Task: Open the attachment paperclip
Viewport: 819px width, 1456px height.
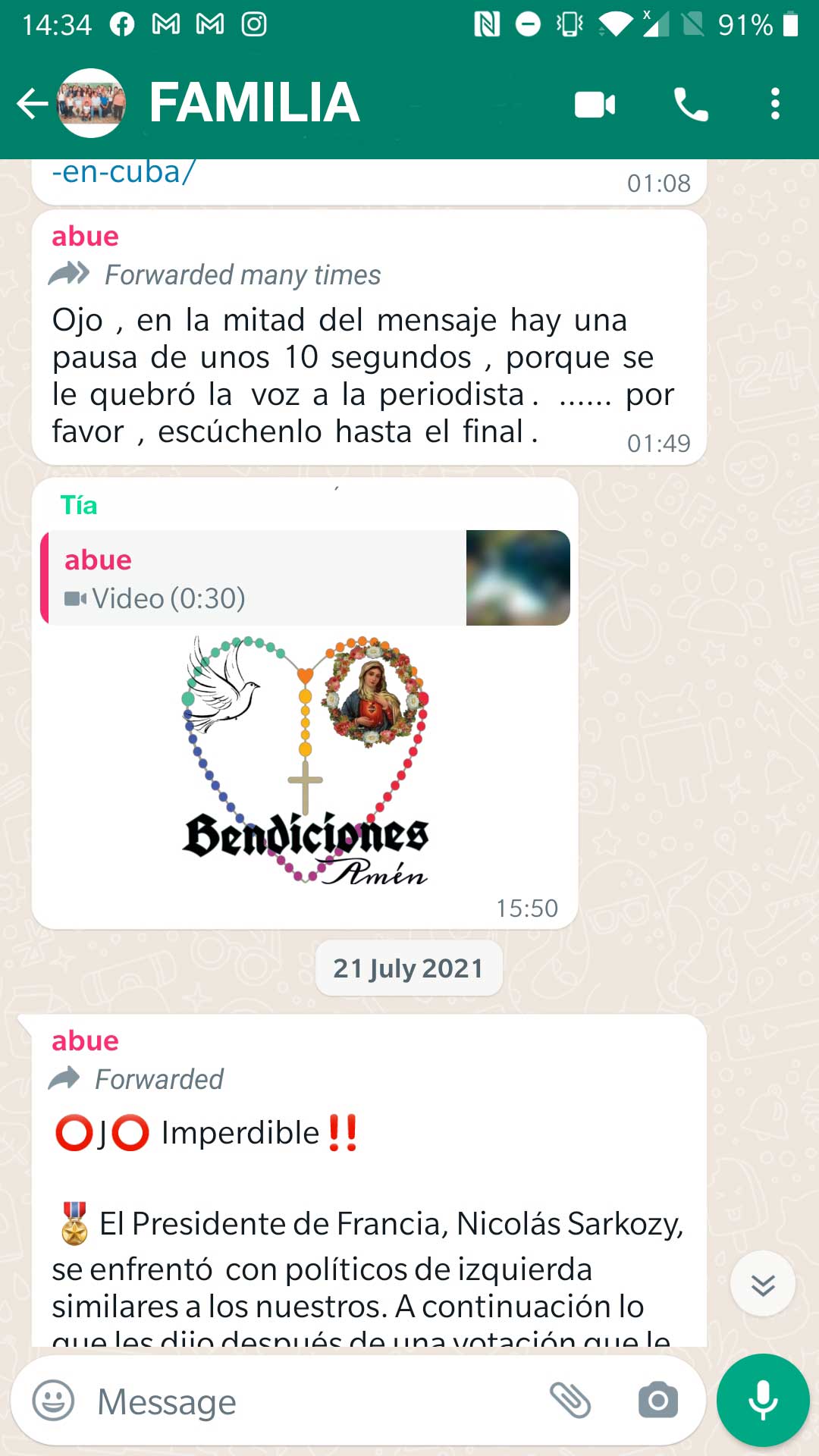Action: (570, 1400)
